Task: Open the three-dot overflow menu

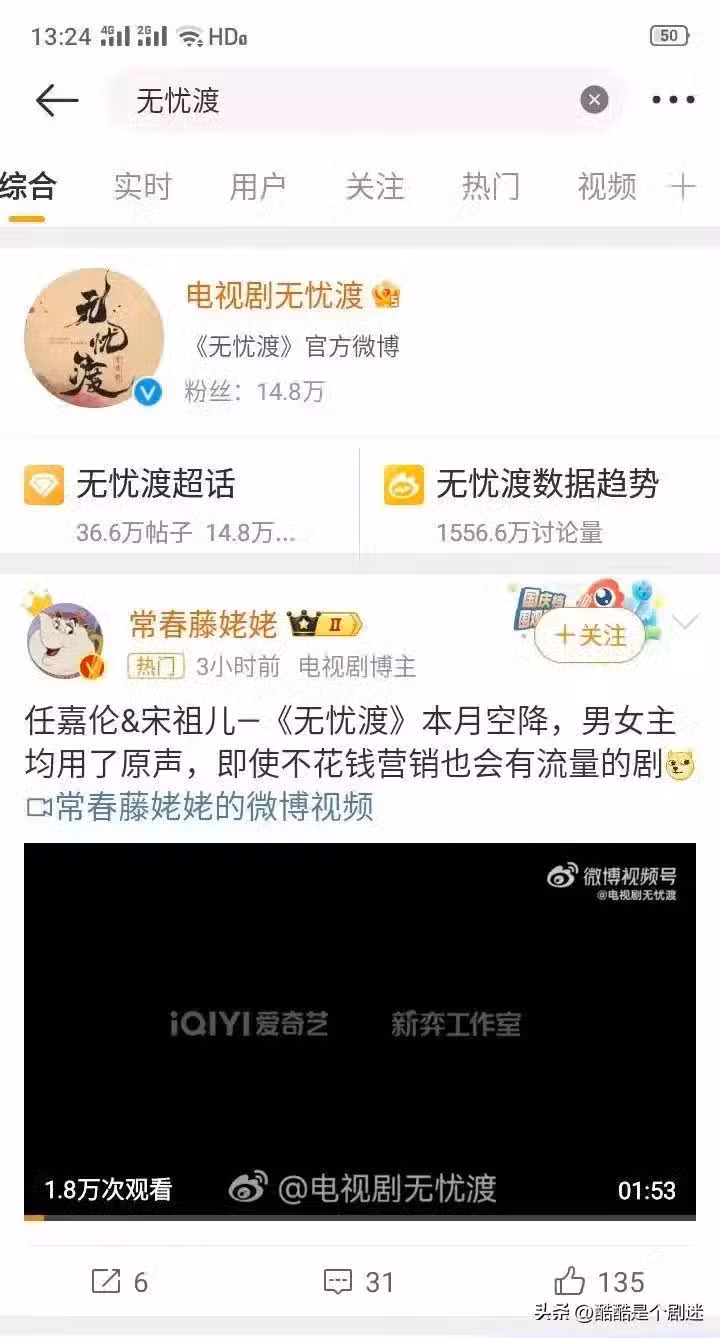Action: pos(673,100)
